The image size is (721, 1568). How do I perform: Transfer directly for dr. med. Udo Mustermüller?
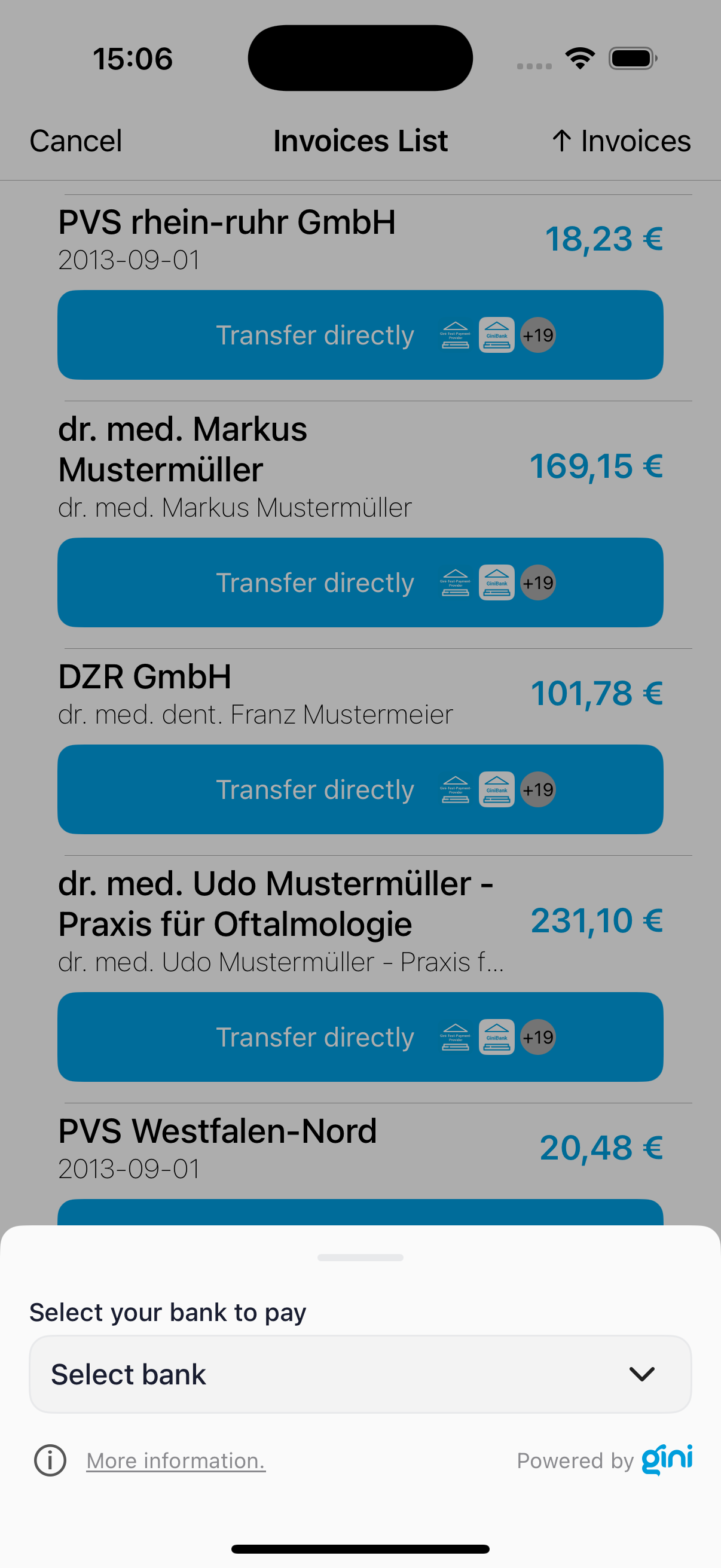pos(360,1037)
